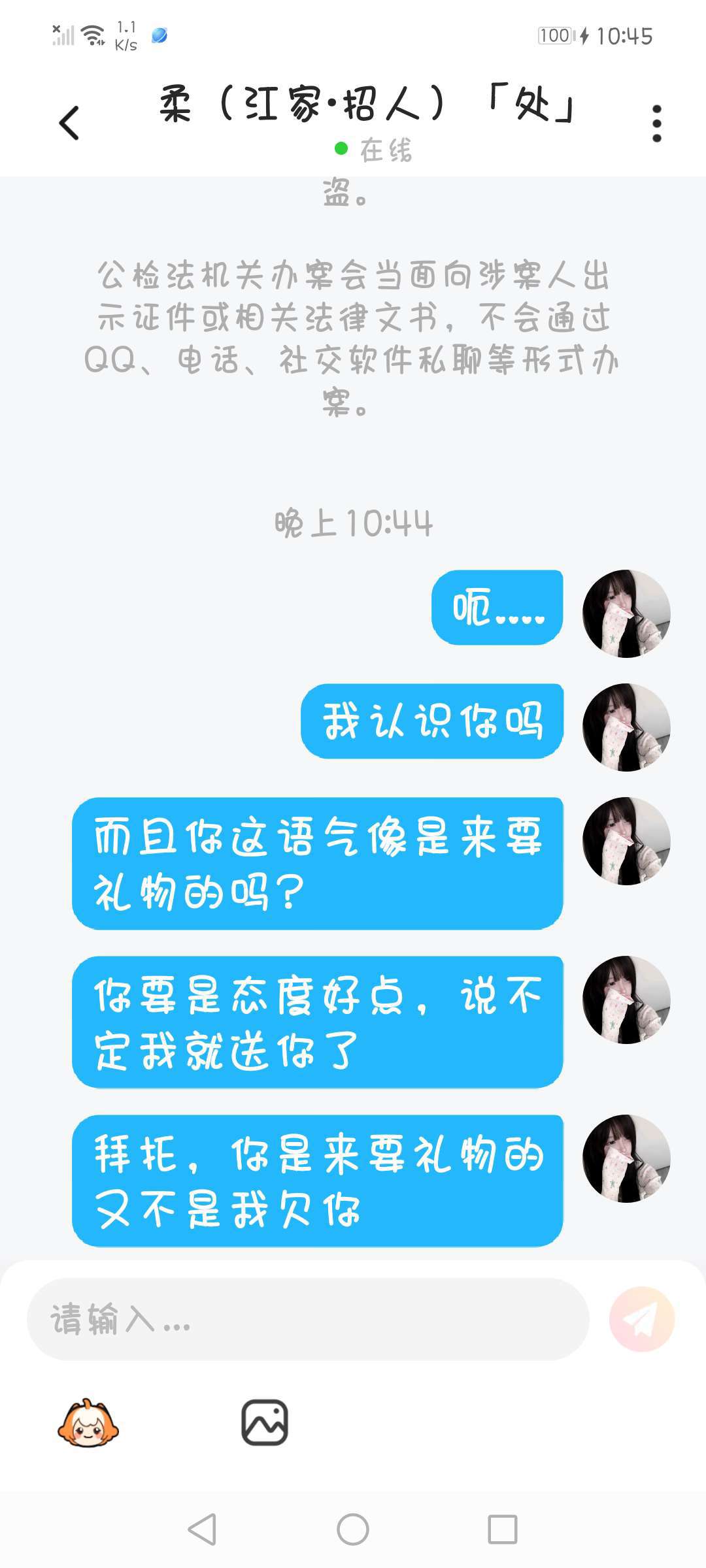
Task: Tap the system back navigation button
Action: (202, 1529)
